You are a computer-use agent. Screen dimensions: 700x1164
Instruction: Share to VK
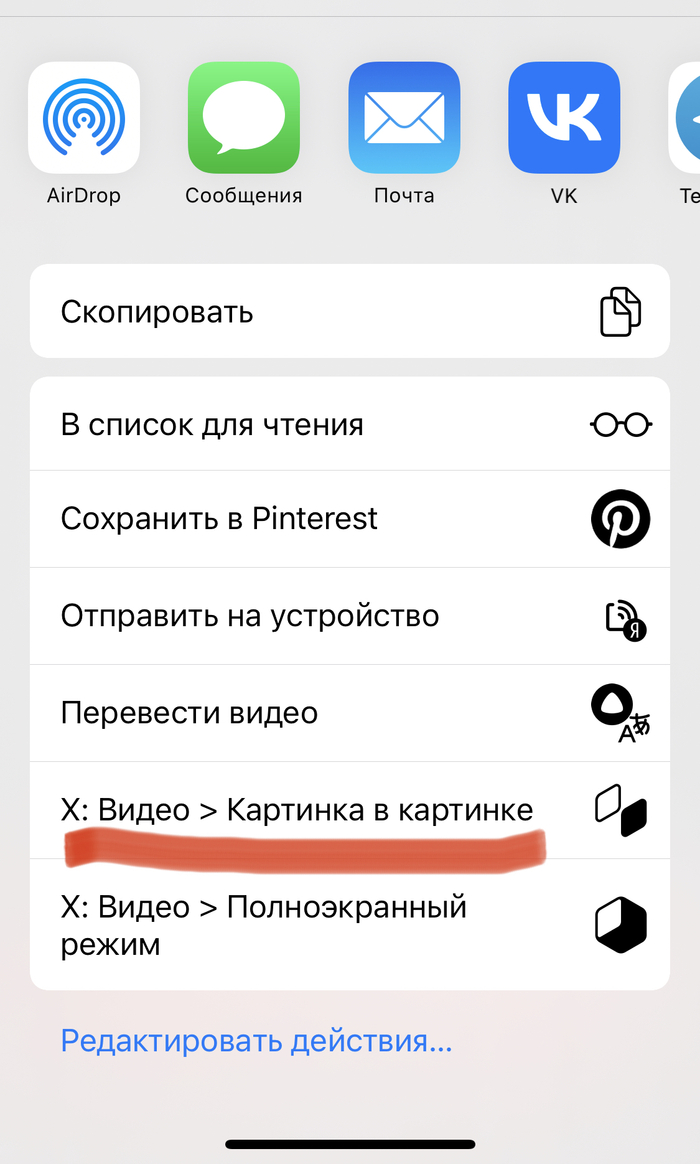coord(564,118)
